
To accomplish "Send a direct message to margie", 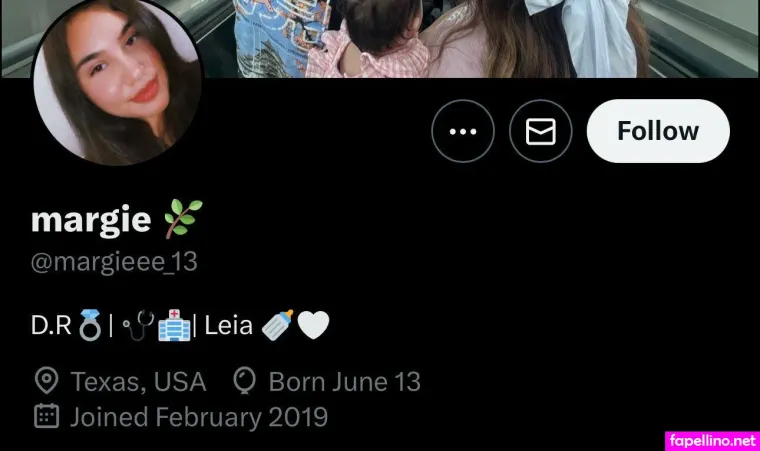I will pos(541,131).
